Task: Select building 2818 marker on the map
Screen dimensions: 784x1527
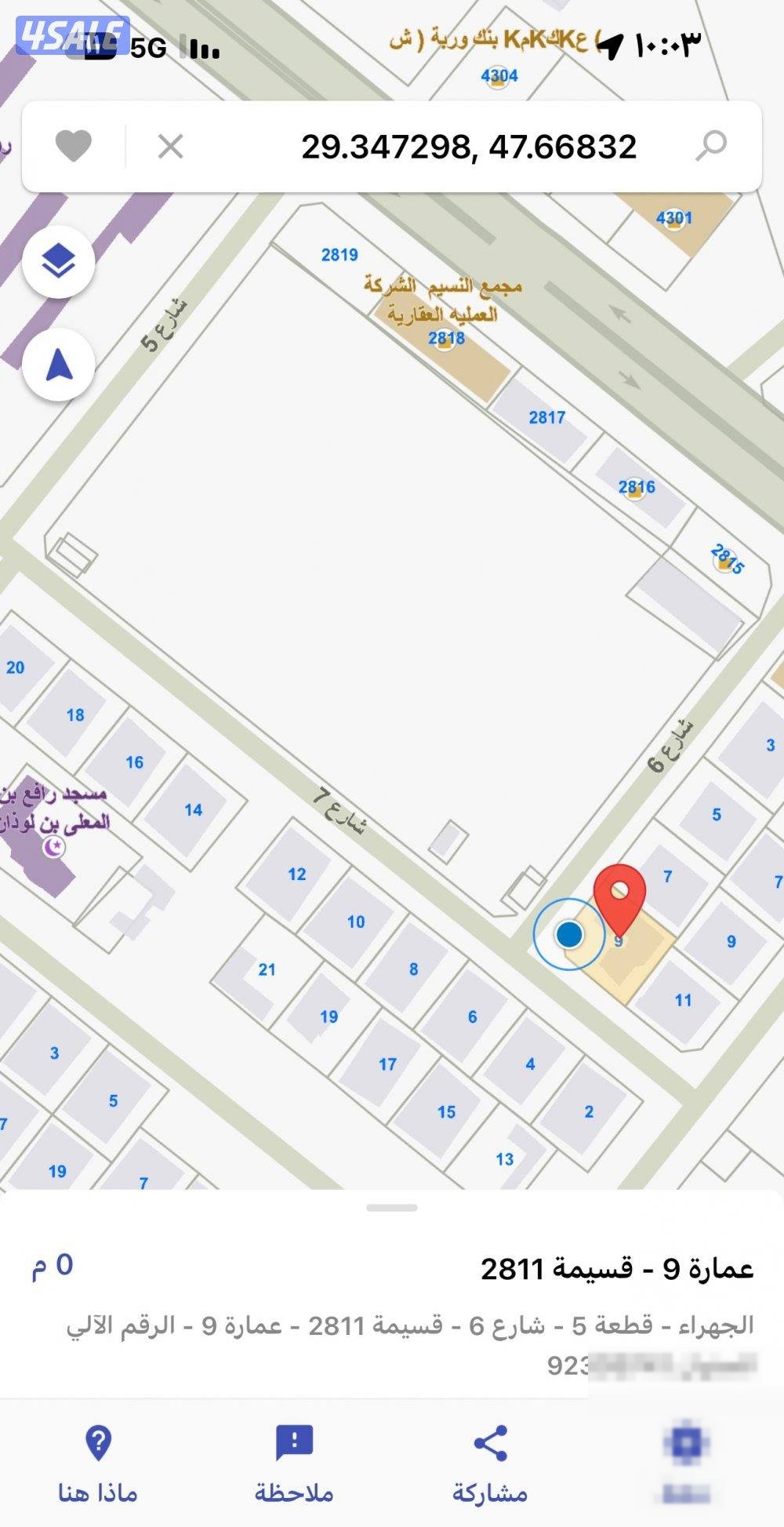Action: tap(445, 339)
